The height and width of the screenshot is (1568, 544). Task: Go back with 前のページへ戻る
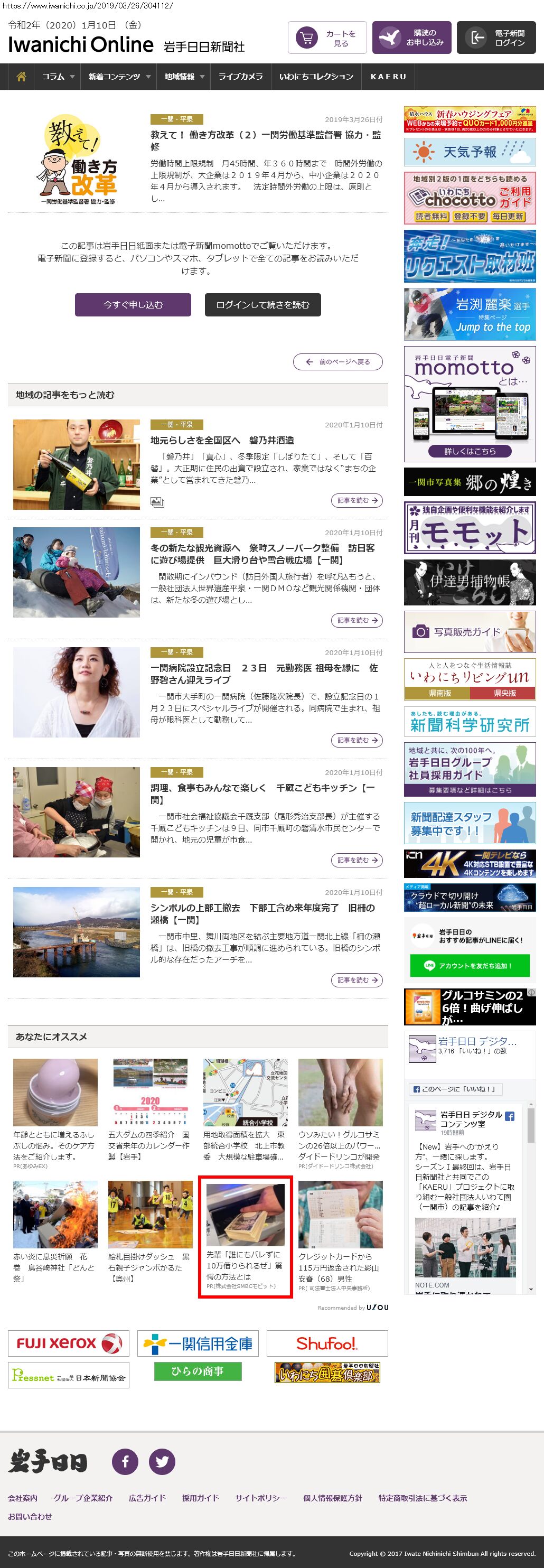[x=337, y=361]
